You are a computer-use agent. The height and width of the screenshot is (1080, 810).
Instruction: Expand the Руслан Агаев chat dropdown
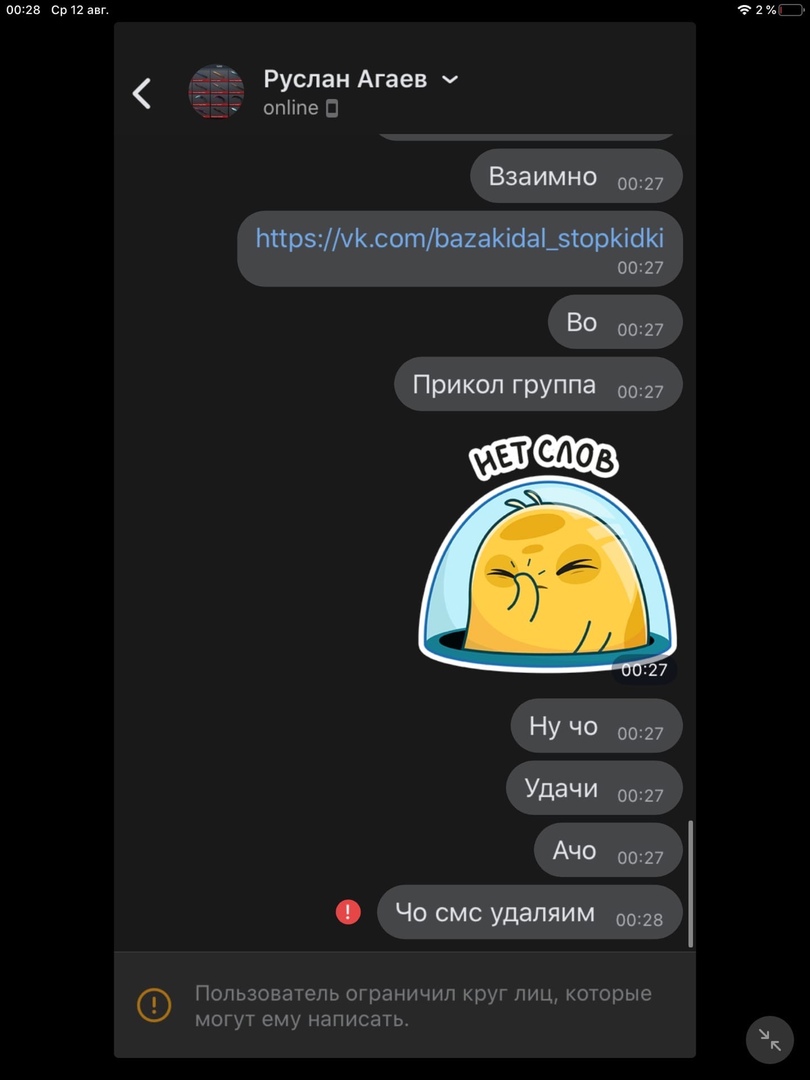point(450,79)
